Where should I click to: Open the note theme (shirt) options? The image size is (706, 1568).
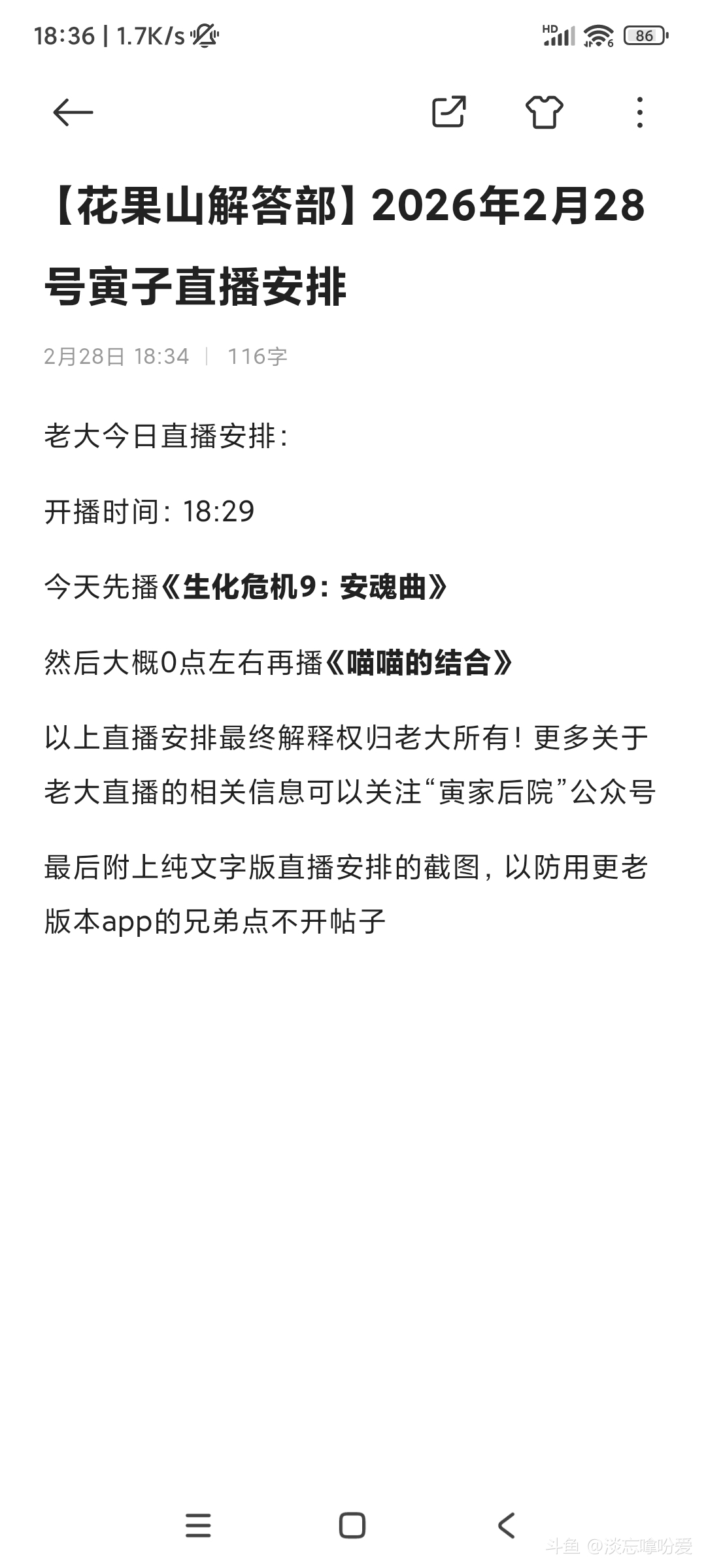(544, 112)
